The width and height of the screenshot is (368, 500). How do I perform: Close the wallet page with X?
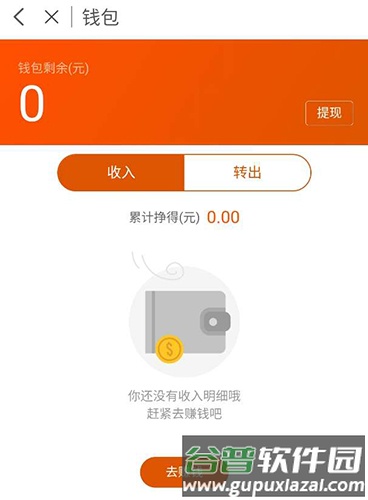coord(51,17)
